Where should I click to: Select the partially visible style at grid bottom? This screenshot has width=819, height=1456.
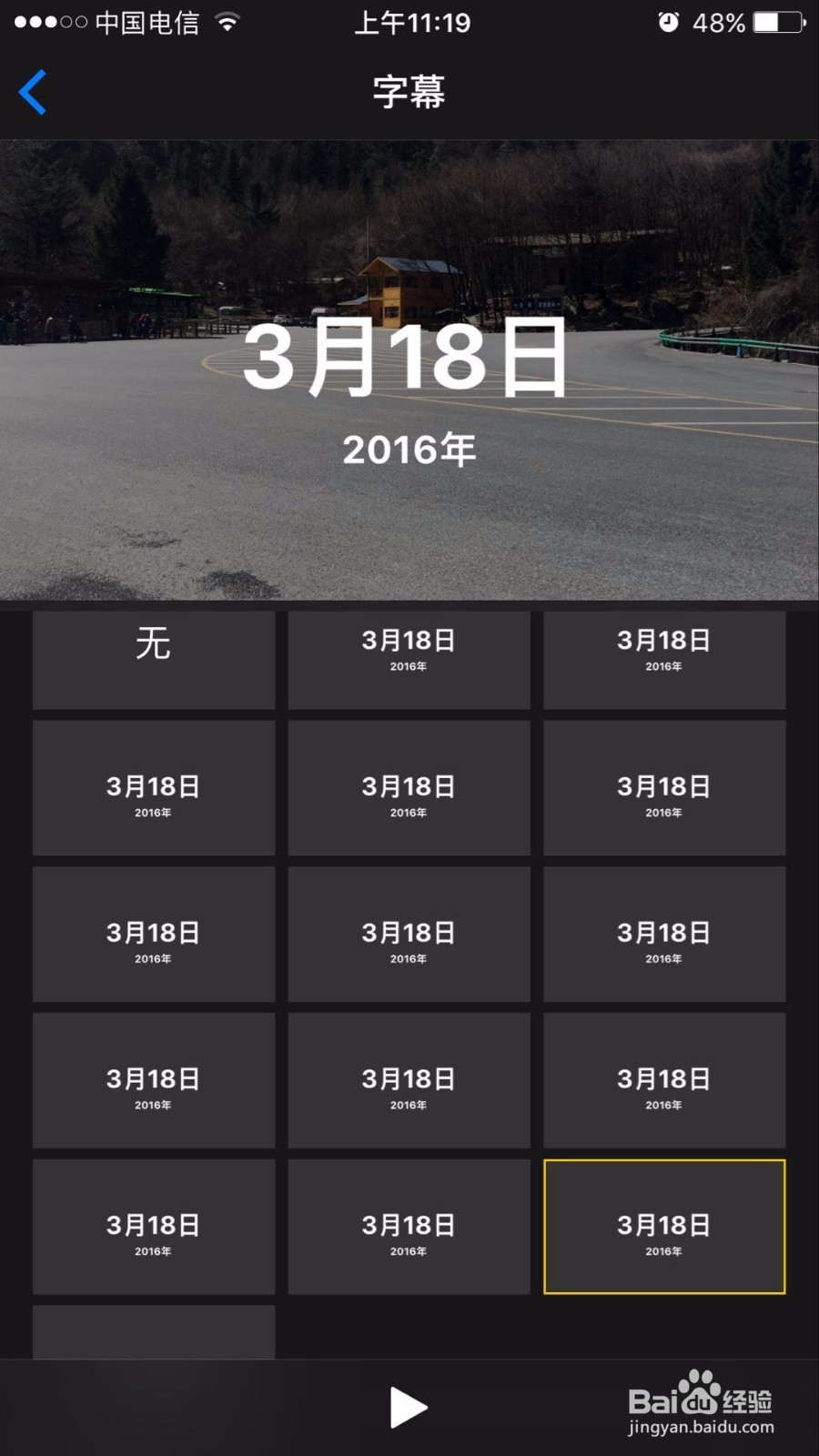click(x=154, y=1331)
